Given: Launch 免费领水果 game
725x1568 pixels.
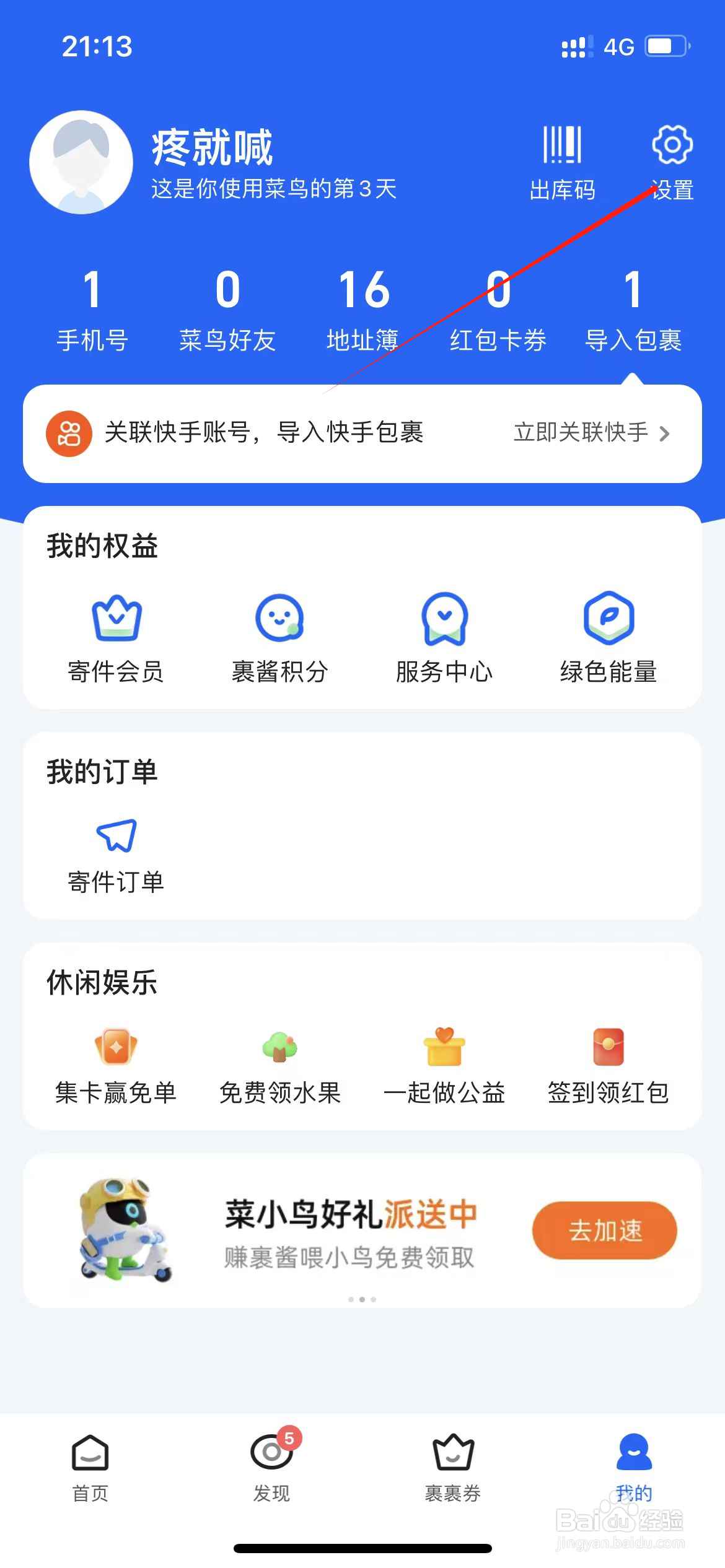Looking at the screenshot, I should pos(279,1065).
